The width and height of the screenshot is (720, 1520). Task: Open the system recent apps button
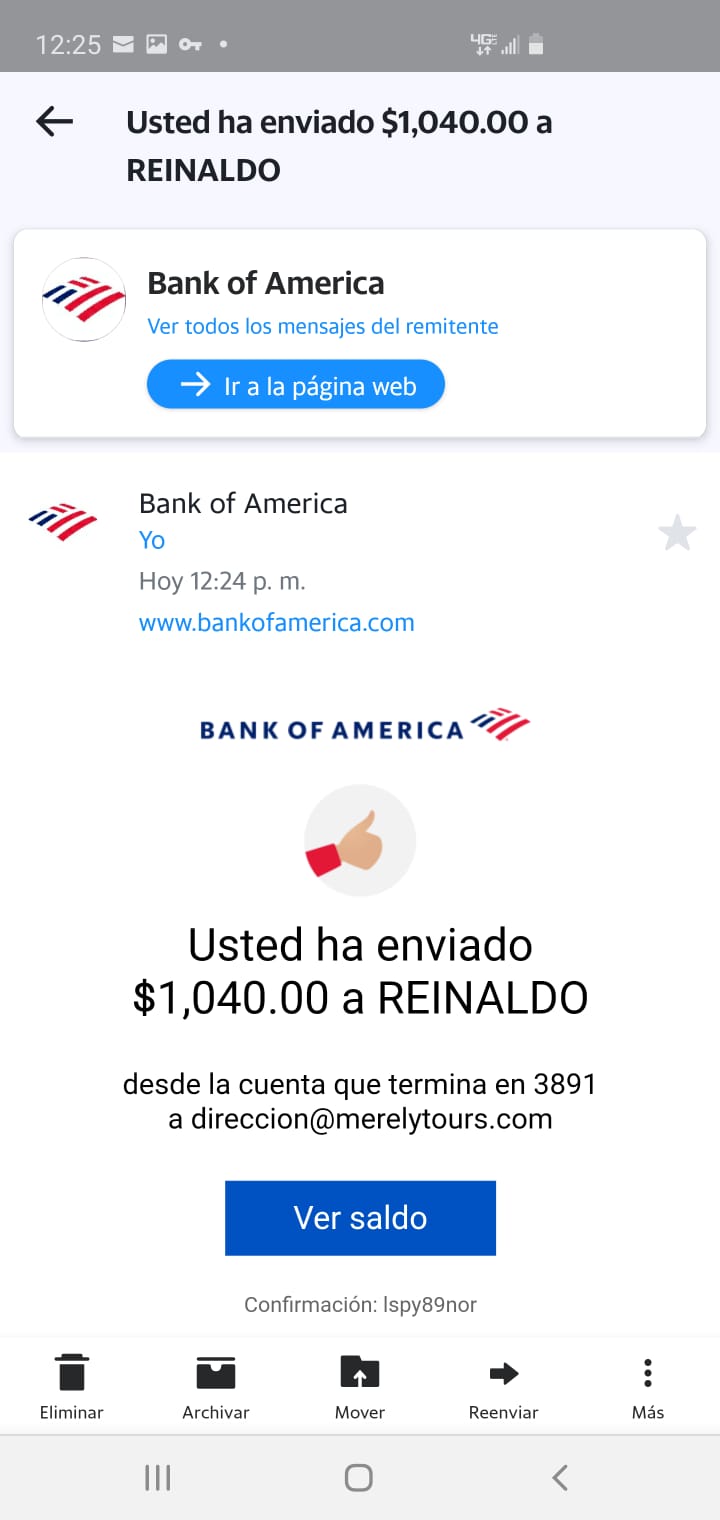158,1477
